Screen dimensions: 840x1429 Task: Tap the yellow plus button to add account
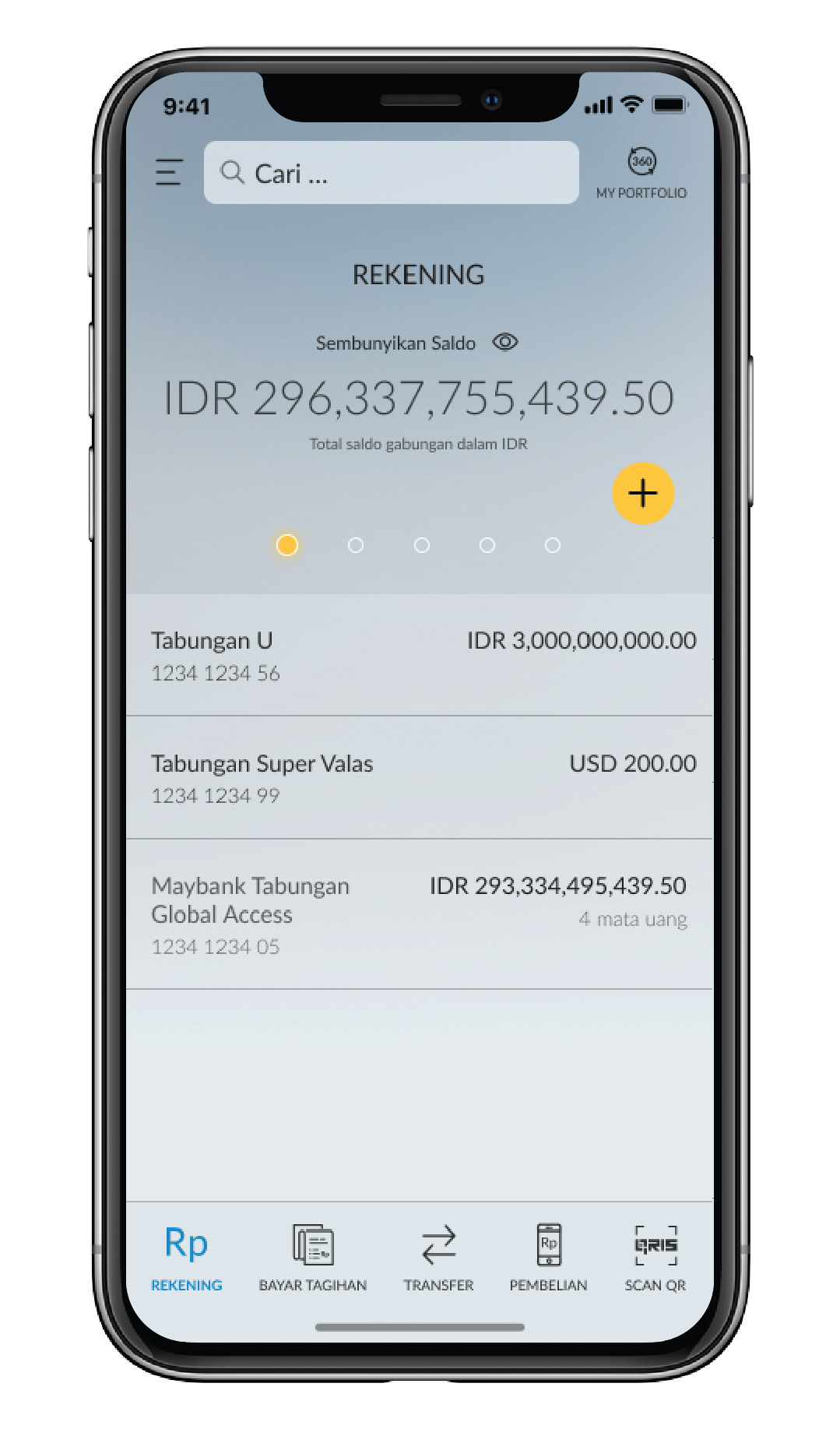click(643, 493)
